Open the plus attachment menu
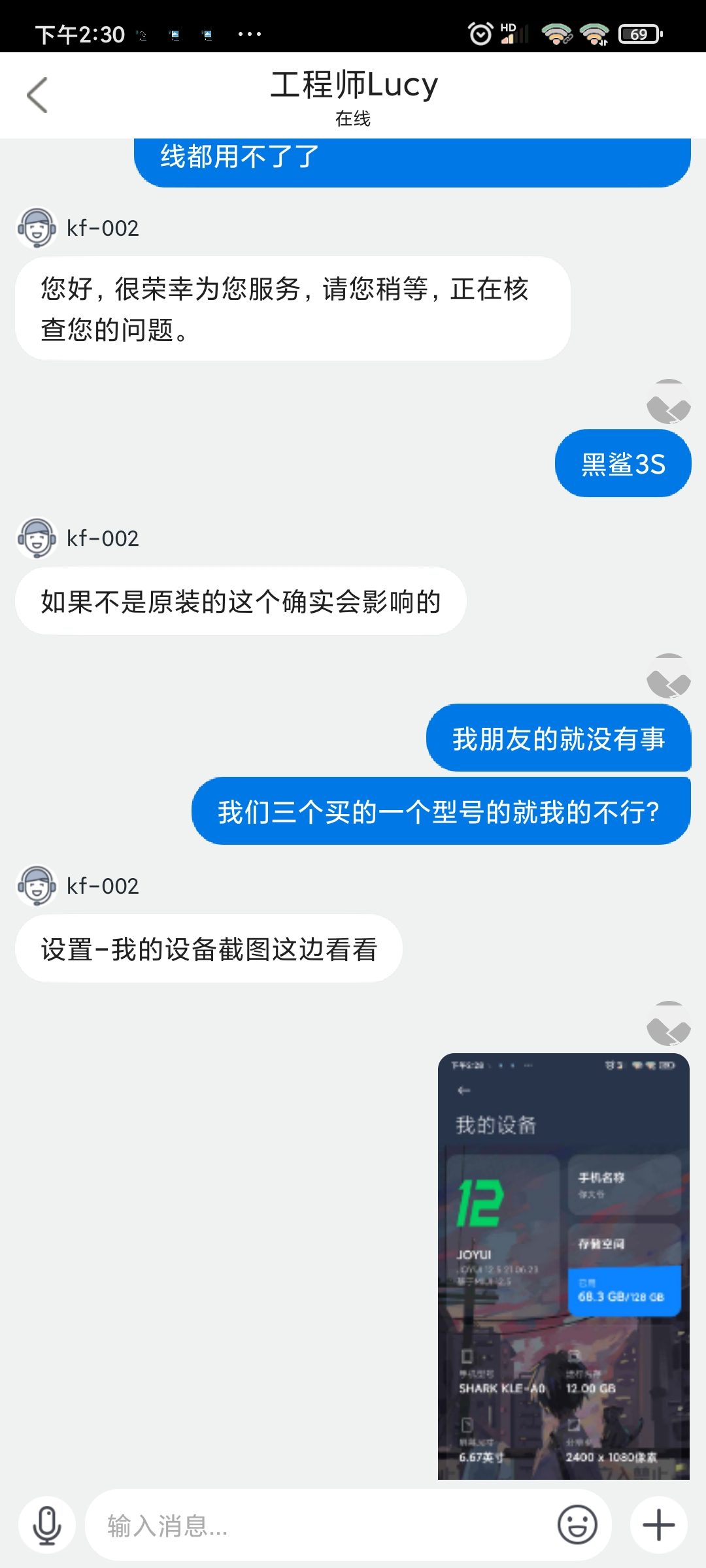 pos(659,1526)
